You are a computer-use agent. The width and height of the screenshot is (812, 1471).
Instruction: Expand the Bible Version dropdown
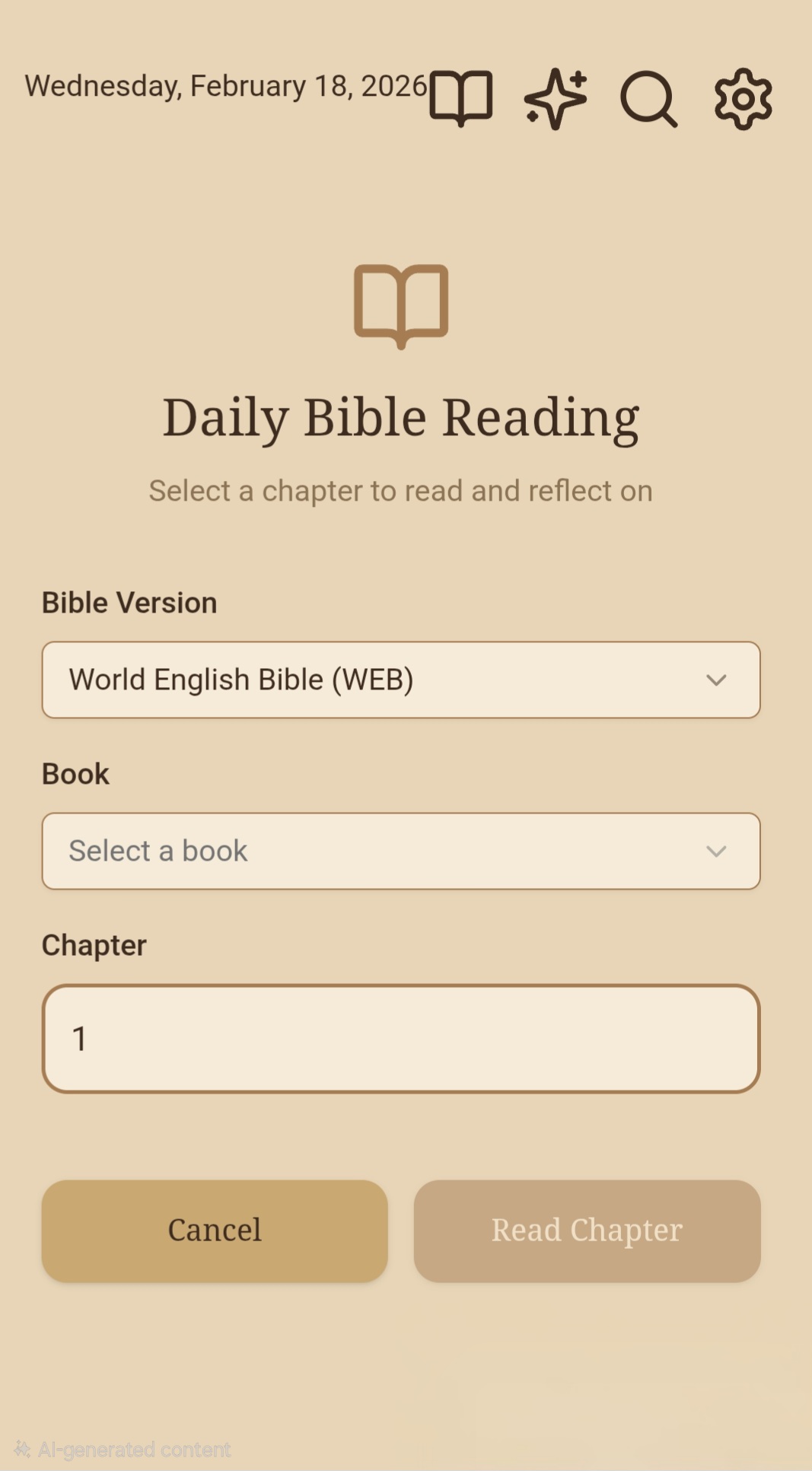[x=401, y=680]
